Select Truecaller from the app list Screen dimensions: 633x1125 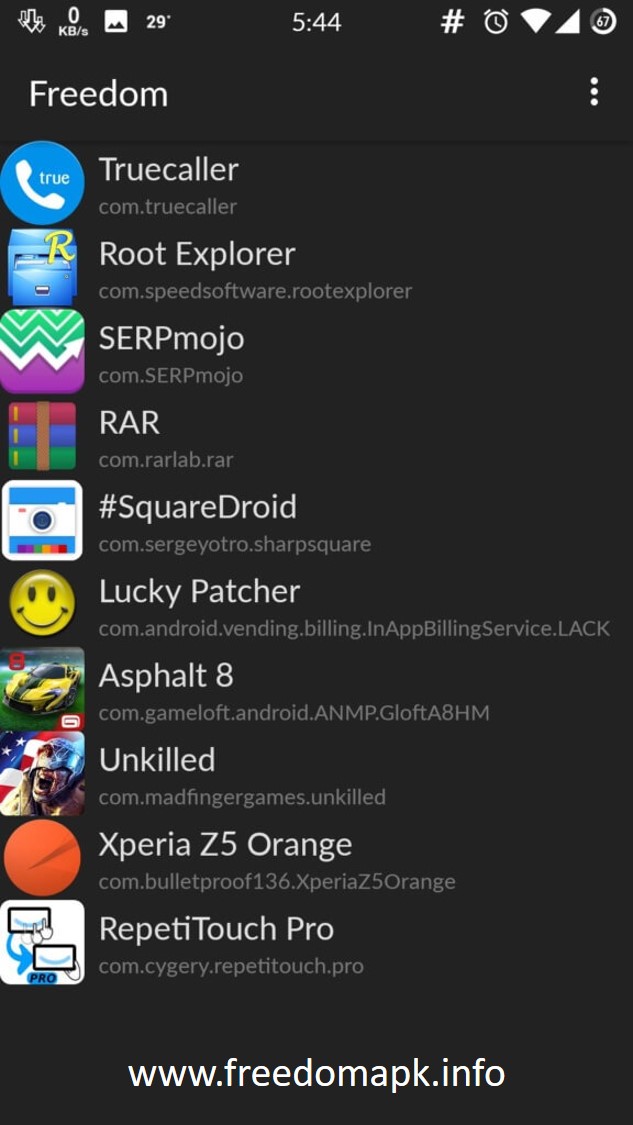coord(316,183)
